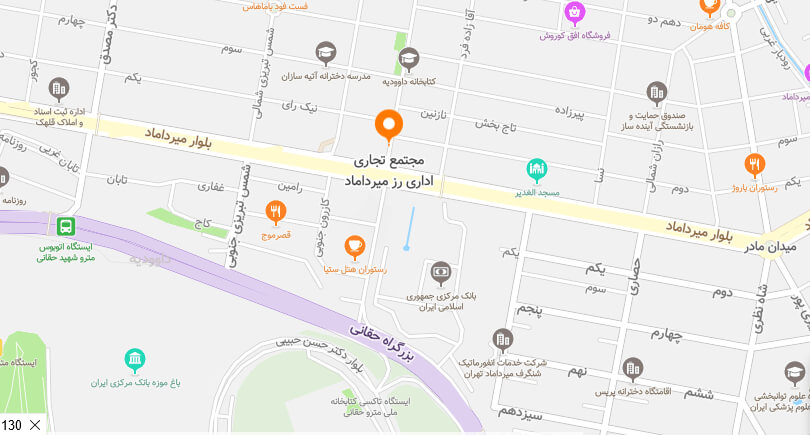810x435 pixels.
Task: Tap the فروشگاه افق کوروش shop marker
Action: (574, 12)
